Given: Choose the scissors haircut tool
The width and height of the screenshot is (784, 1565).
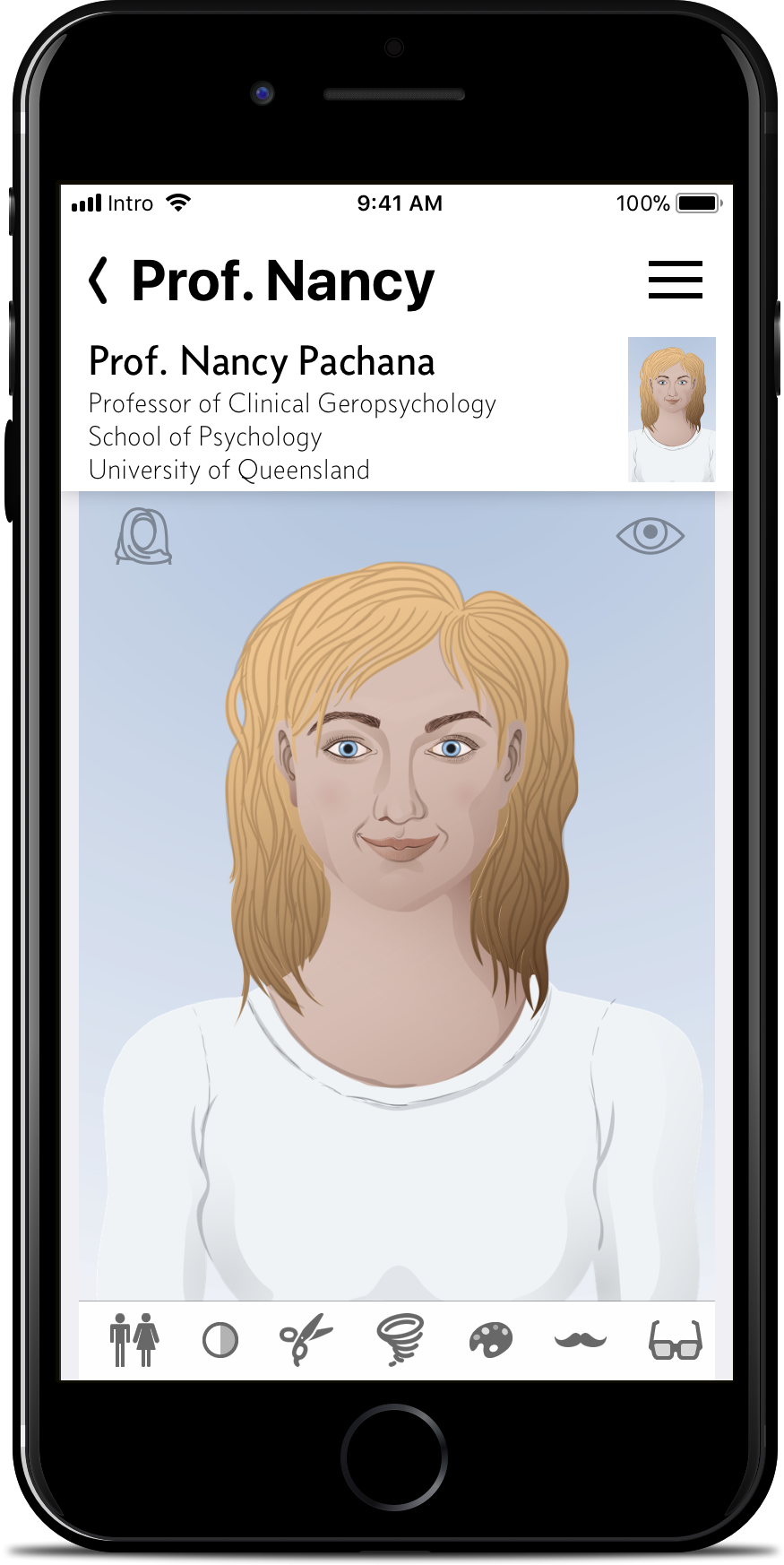Looking at the screenshot, I should pos(306,1340).
